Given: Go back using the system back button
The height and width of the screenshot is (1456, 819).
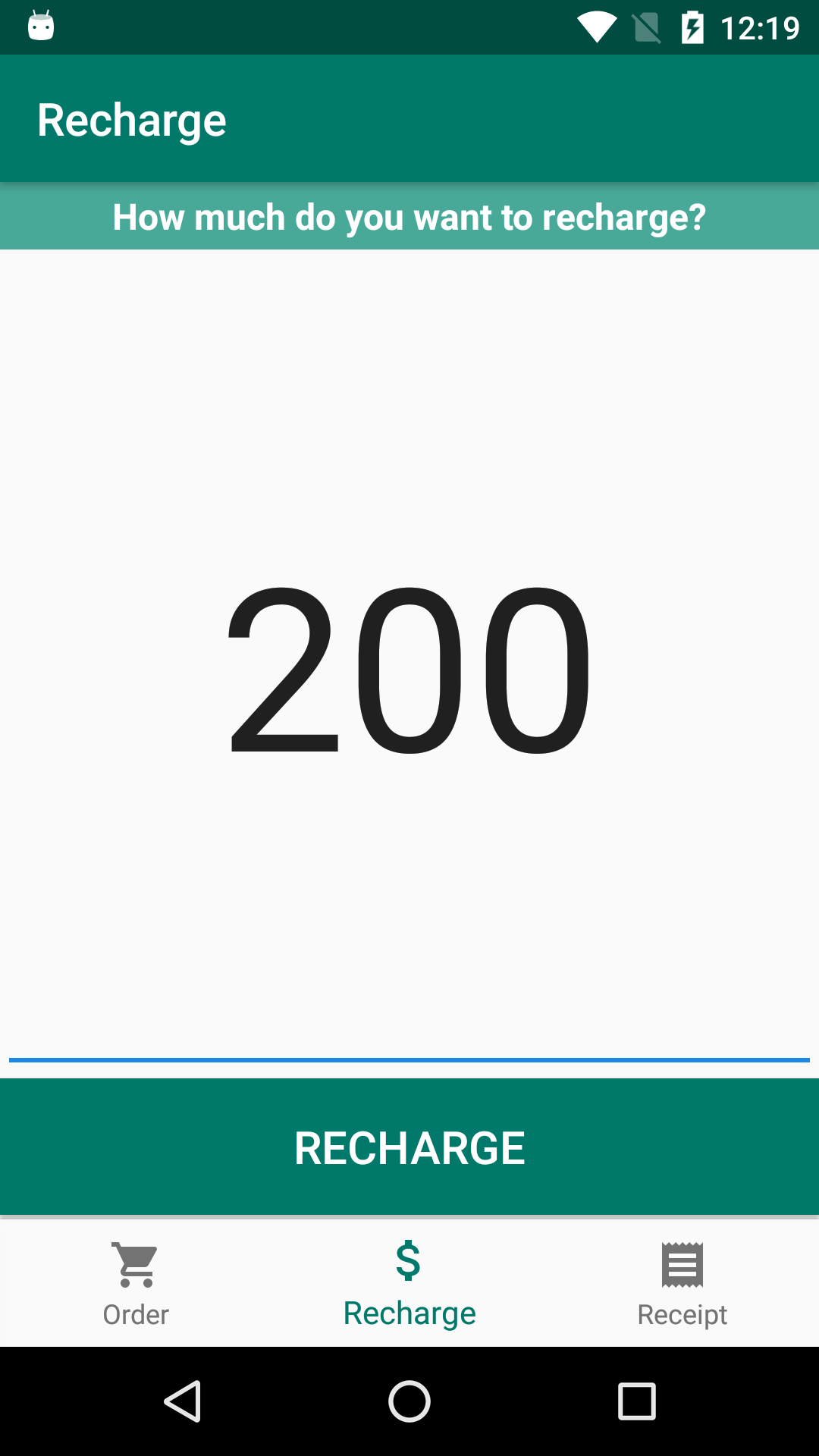Looking at the screenshot, I should [182, 1401].
